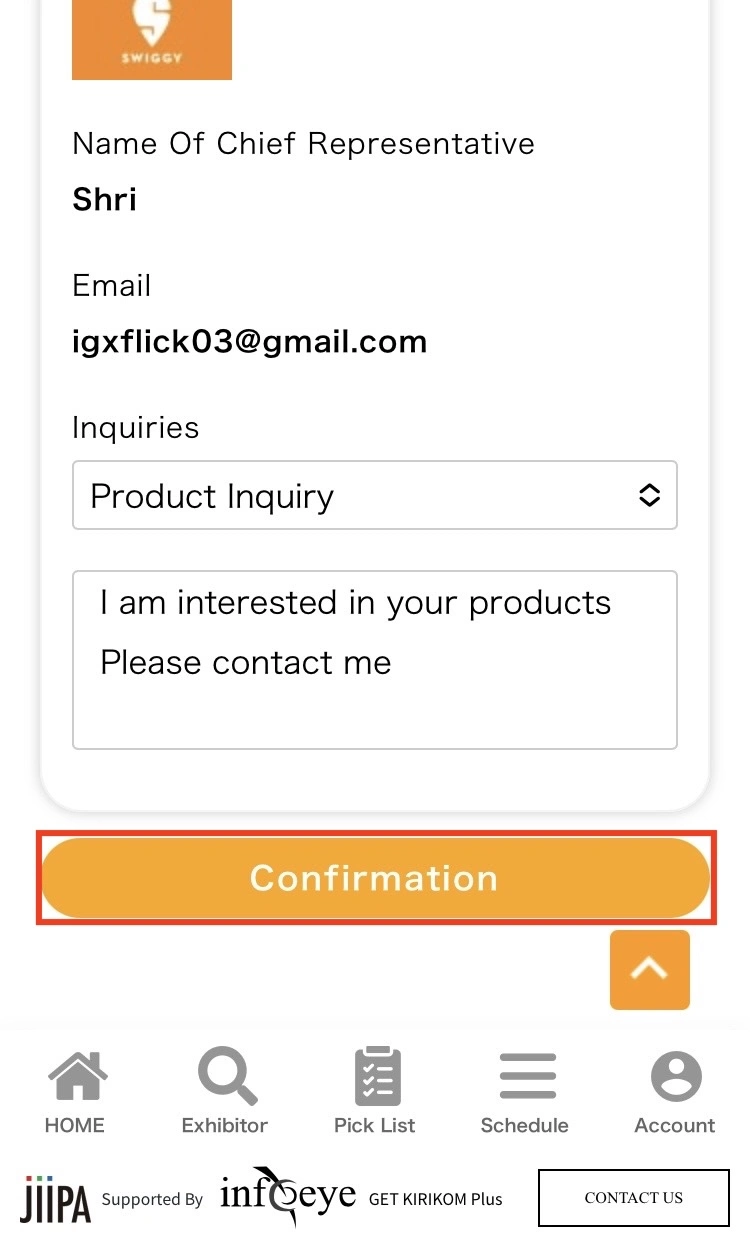This screenshot has height=1250, width=750.
Task: Tap the Confirmation button
Action: (375, 878)
